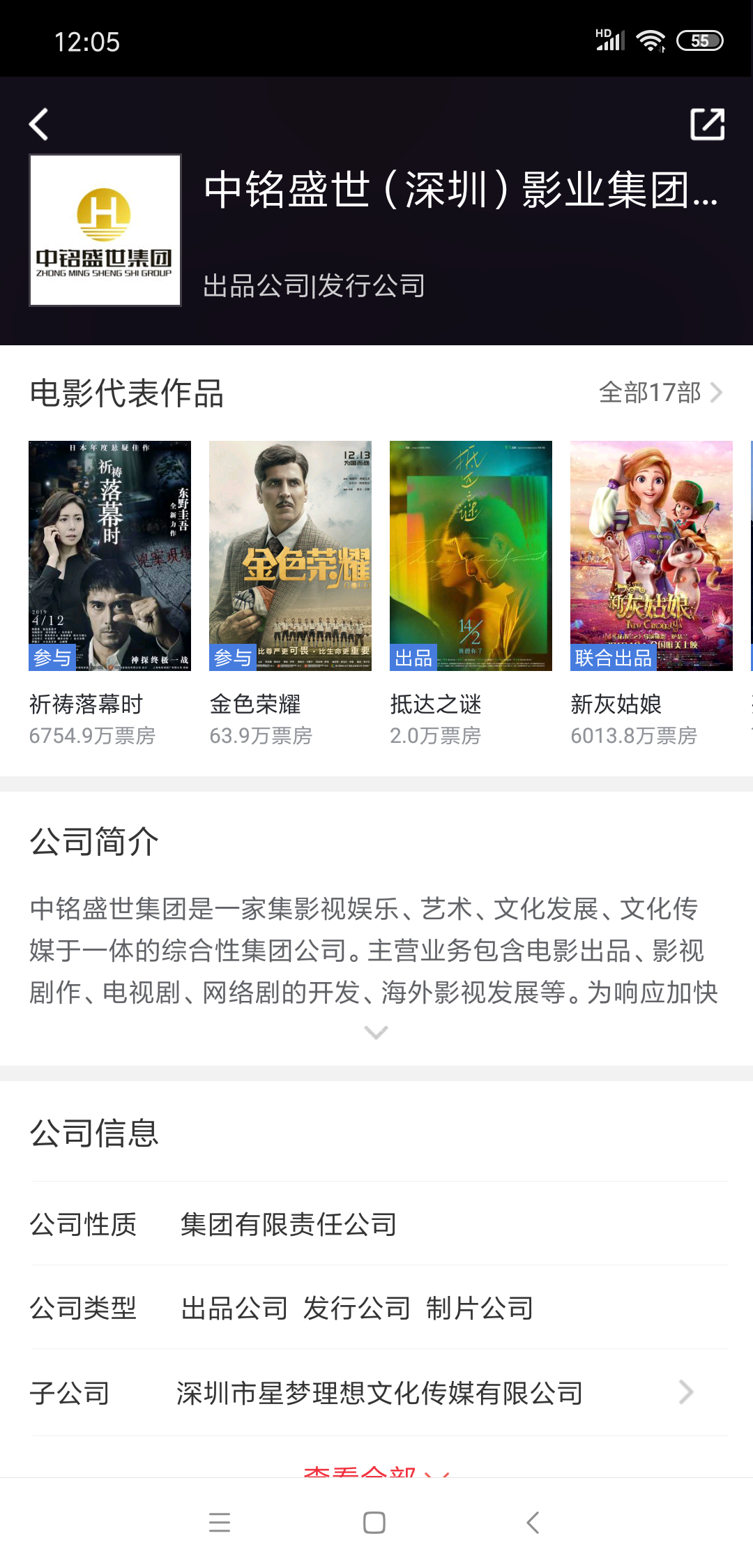View all 17 films (全部17部)
This screenshot has width=753, height=1568.
pos(660,393)
